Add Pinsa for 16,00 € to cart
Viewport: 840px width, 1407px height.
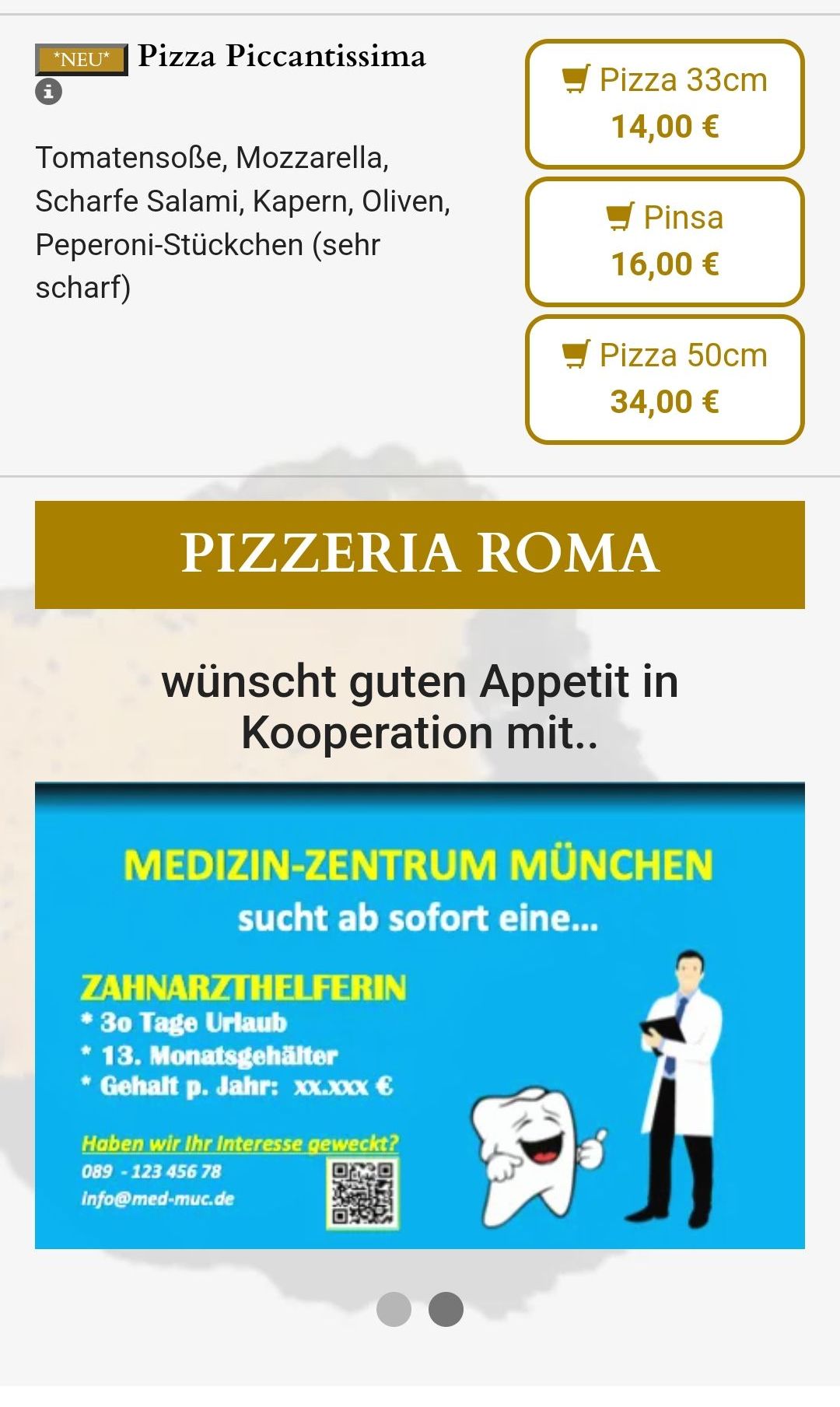[x=665, y=242]
